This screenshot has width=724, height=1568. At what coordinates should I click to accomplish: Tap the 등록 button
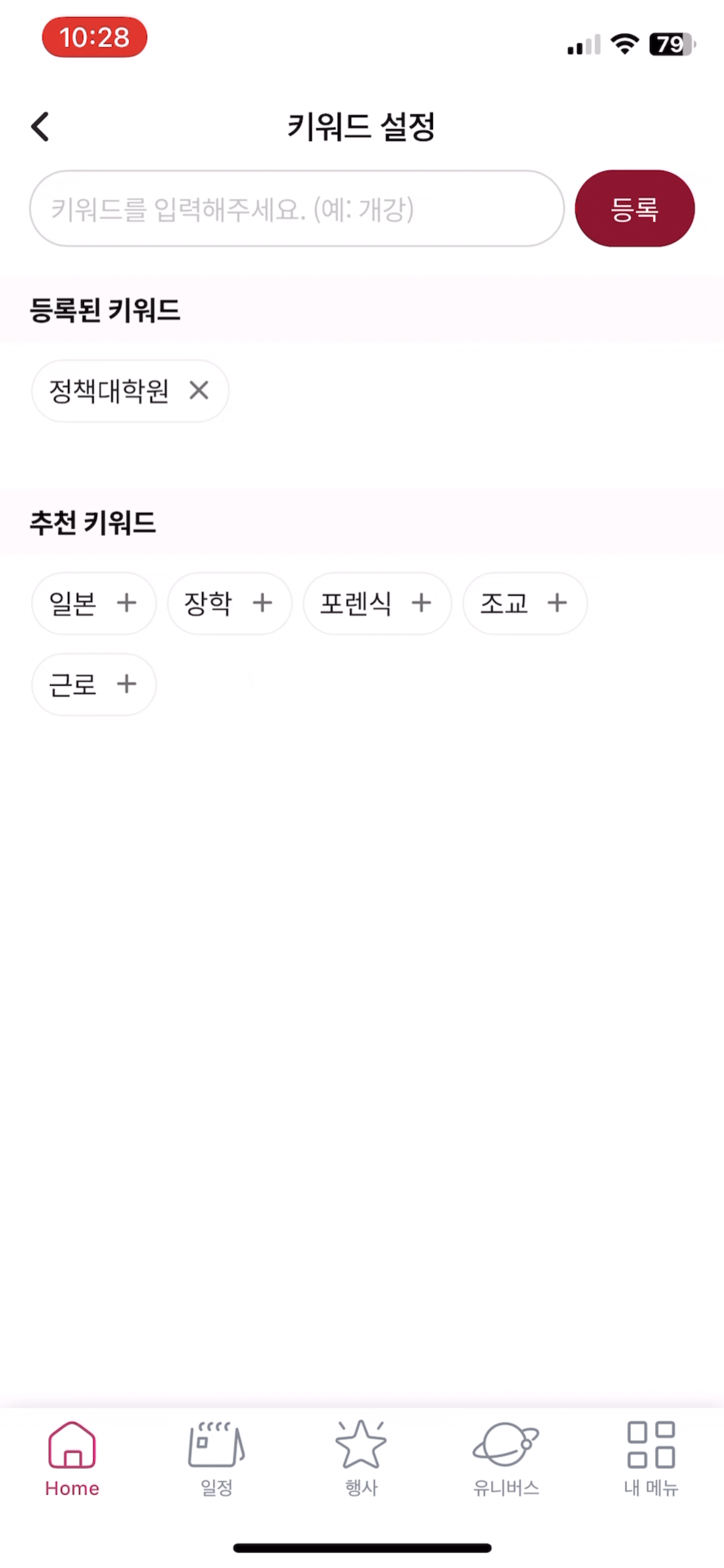(x=634, y=209)
